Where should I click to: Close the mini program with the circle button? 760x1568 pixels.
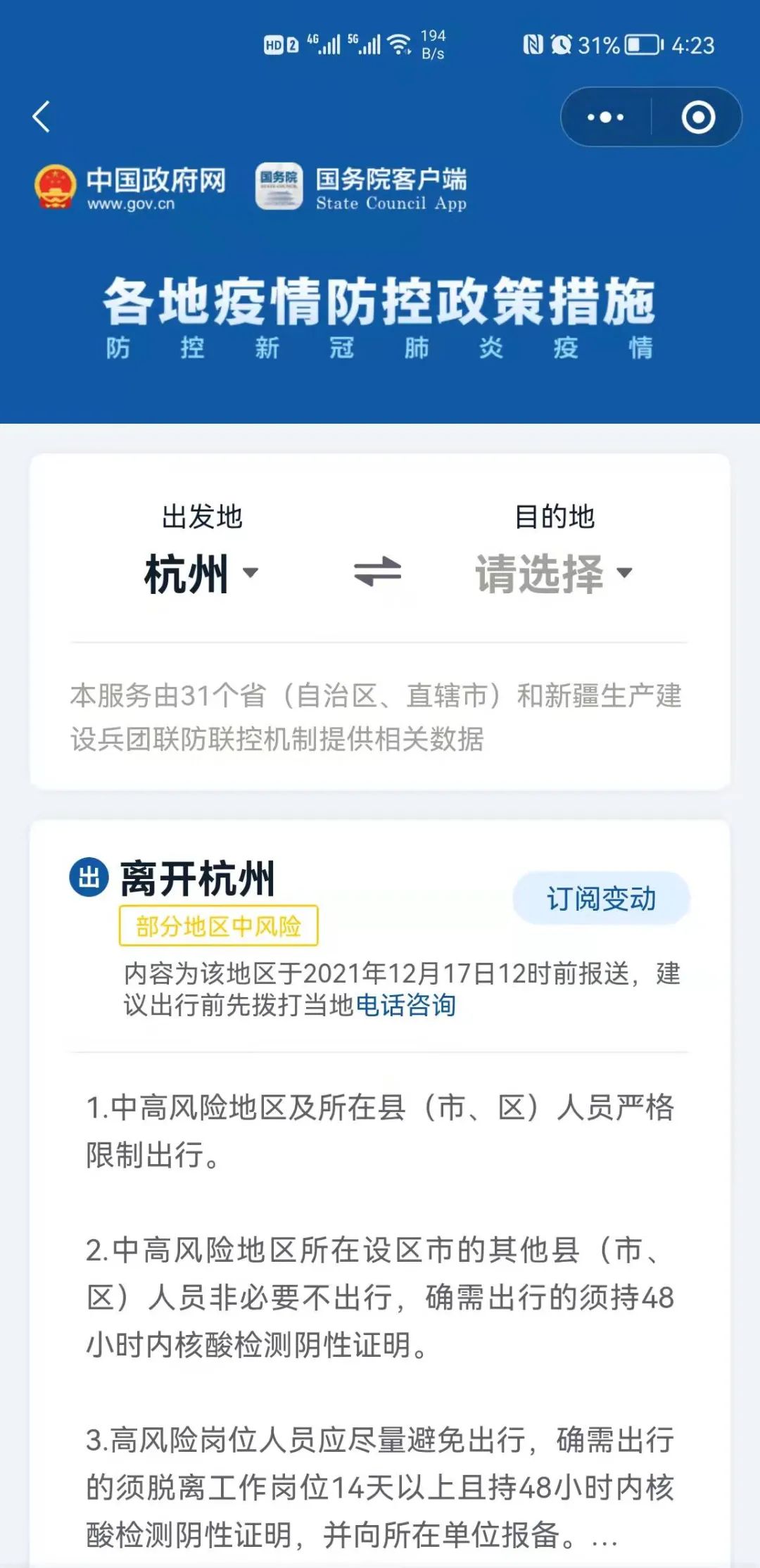pos(698,118)
